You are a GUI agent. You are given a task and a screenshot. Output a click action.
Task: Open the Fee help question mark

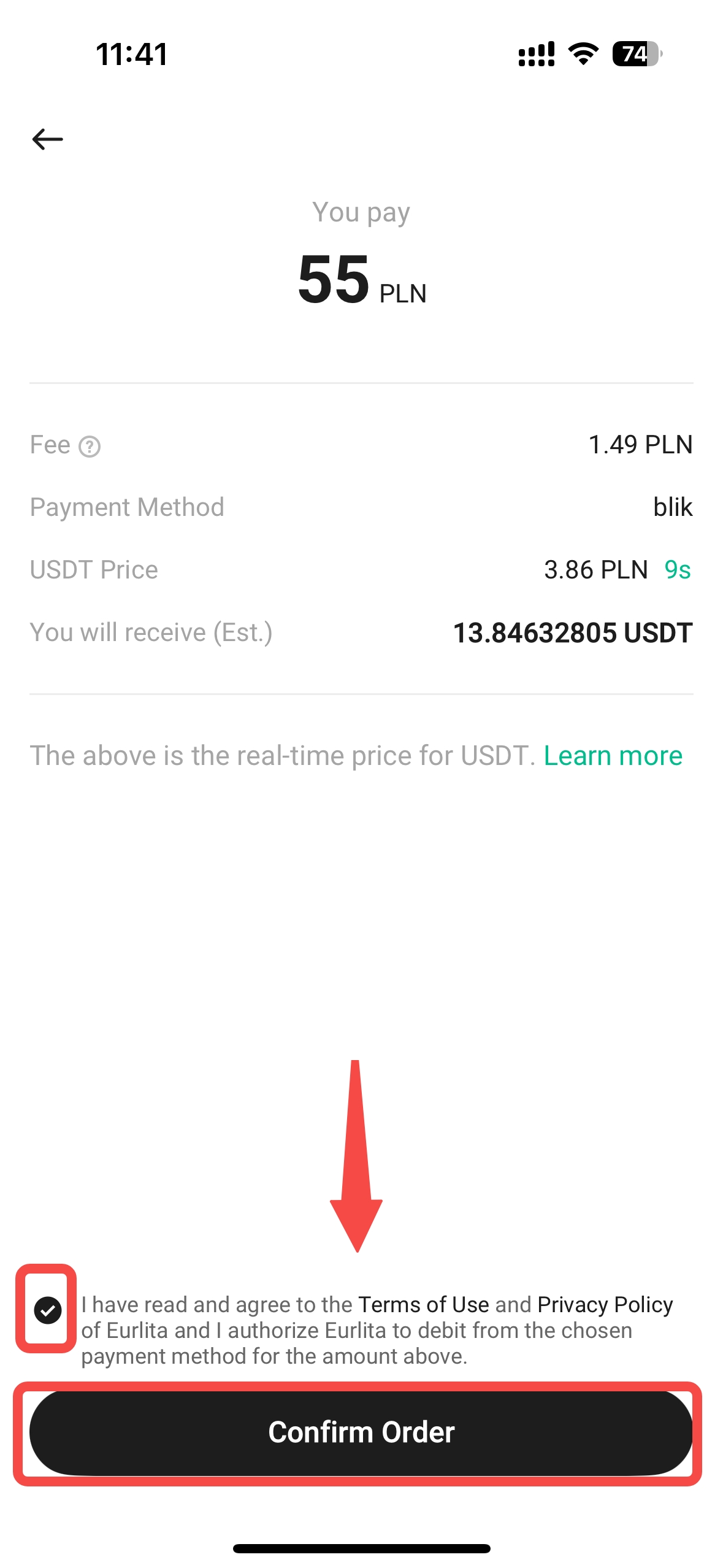coord(90,447)
